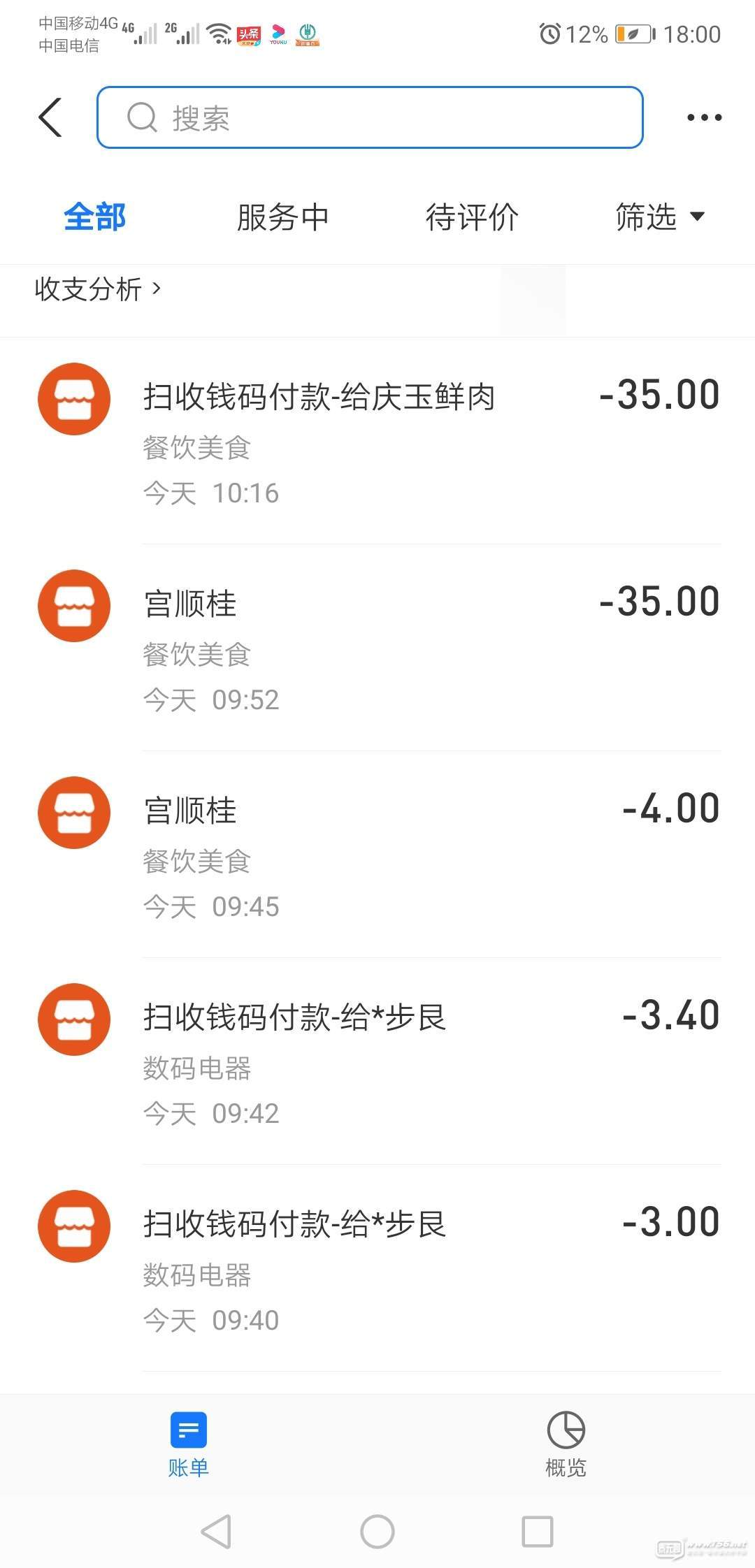This screenshot has width=755, height=1568.
Task: Switch to the 服务中 tab
Action: click(283, 217)
